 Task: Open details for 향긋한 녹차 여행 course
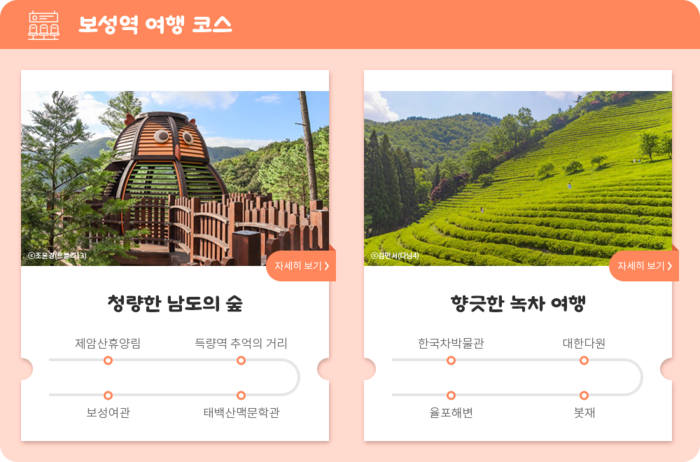(644, 266)
